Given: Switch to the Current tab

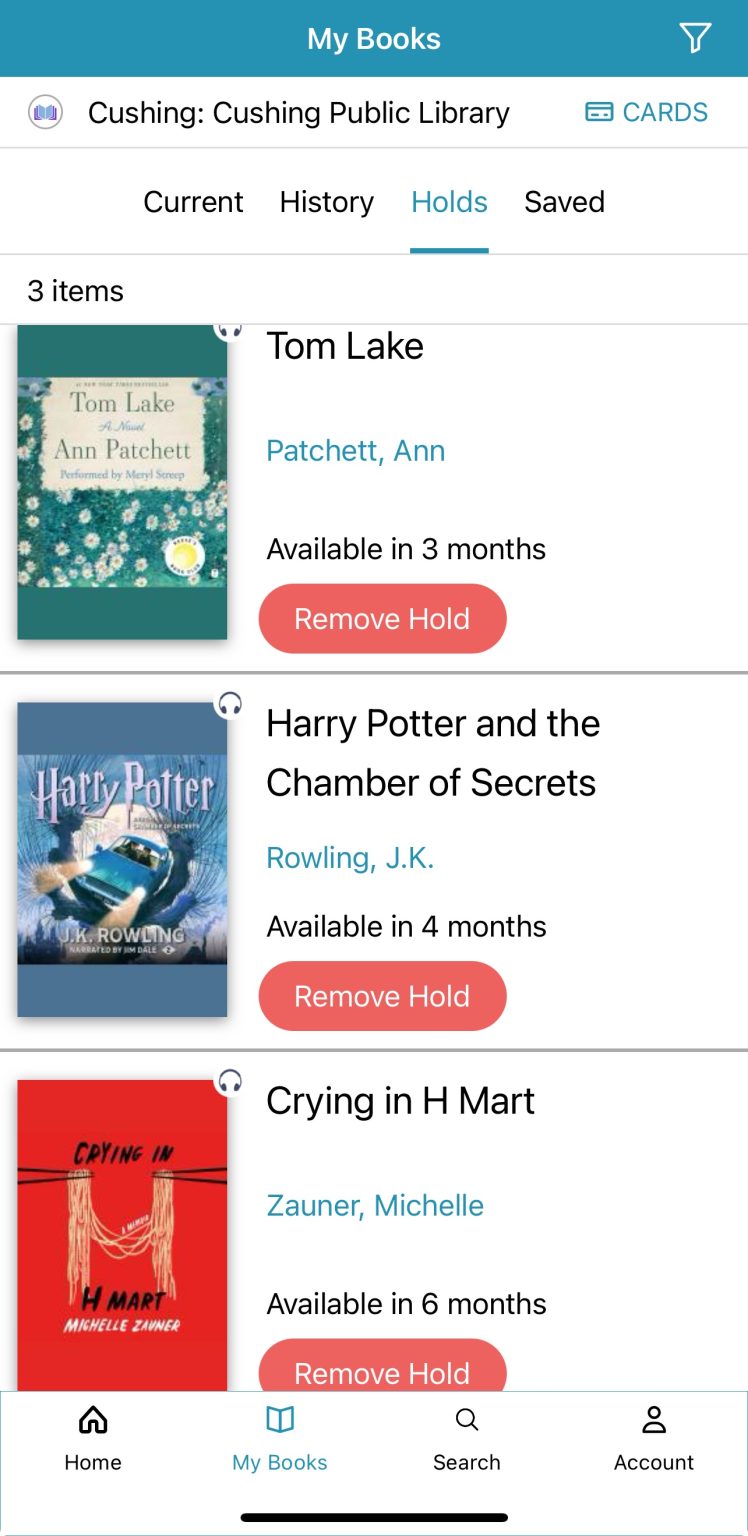Looking at the screenshot, I should point(193,202).
